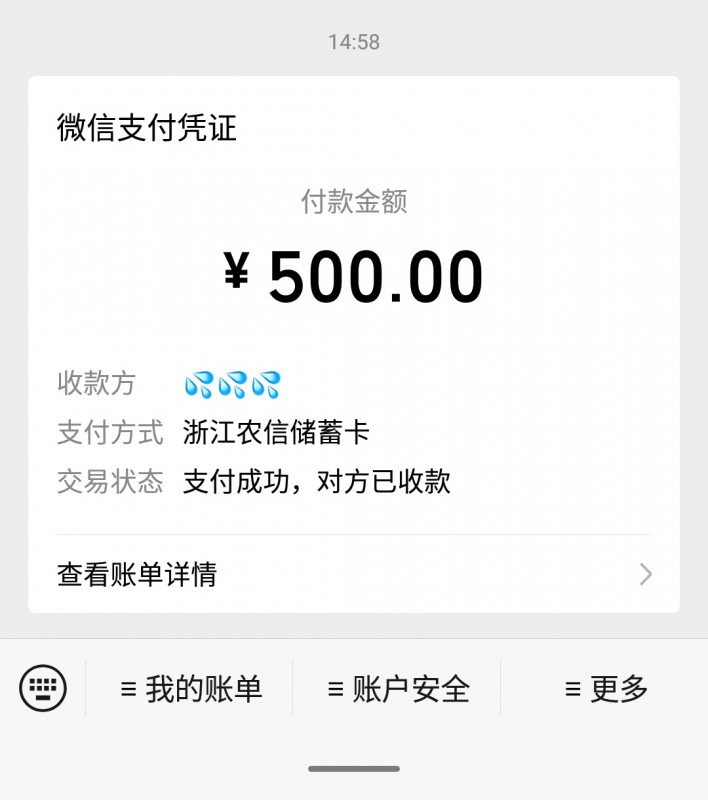This screenshot has height=800, width=708.
Task: Open the 微信支付凭证 payment receipt card
Action: [353, 300]
